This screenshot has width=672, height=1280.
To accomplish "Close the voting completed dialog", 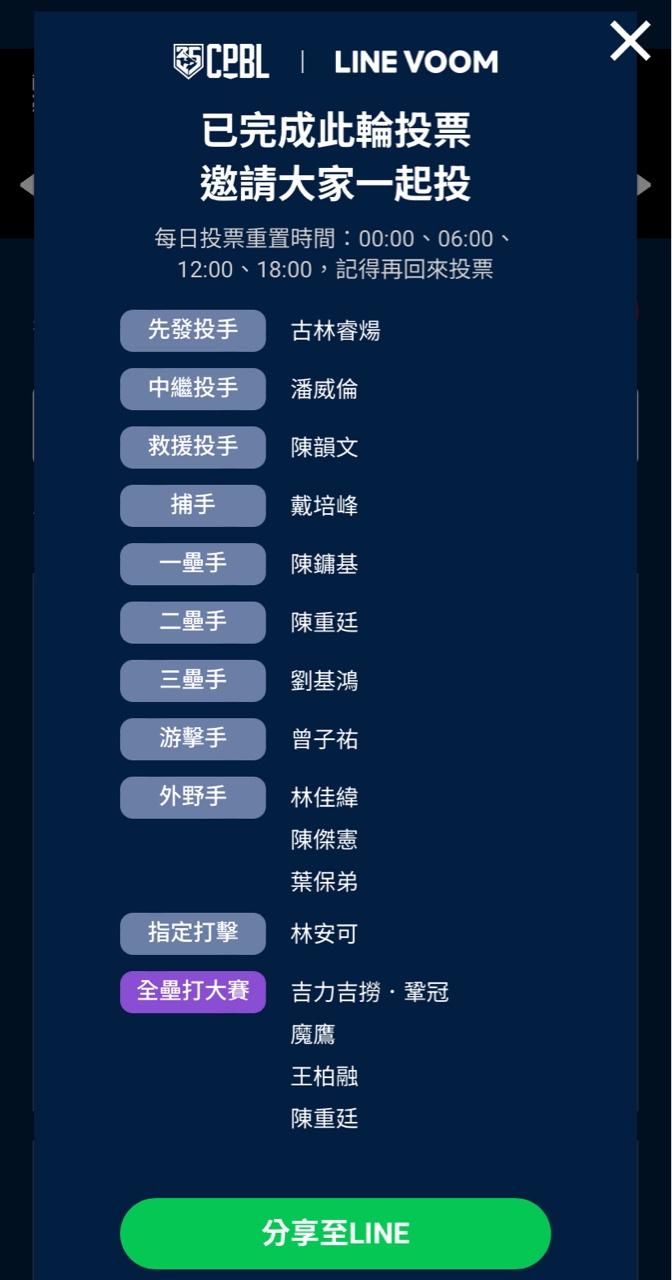I will (630, 41).
